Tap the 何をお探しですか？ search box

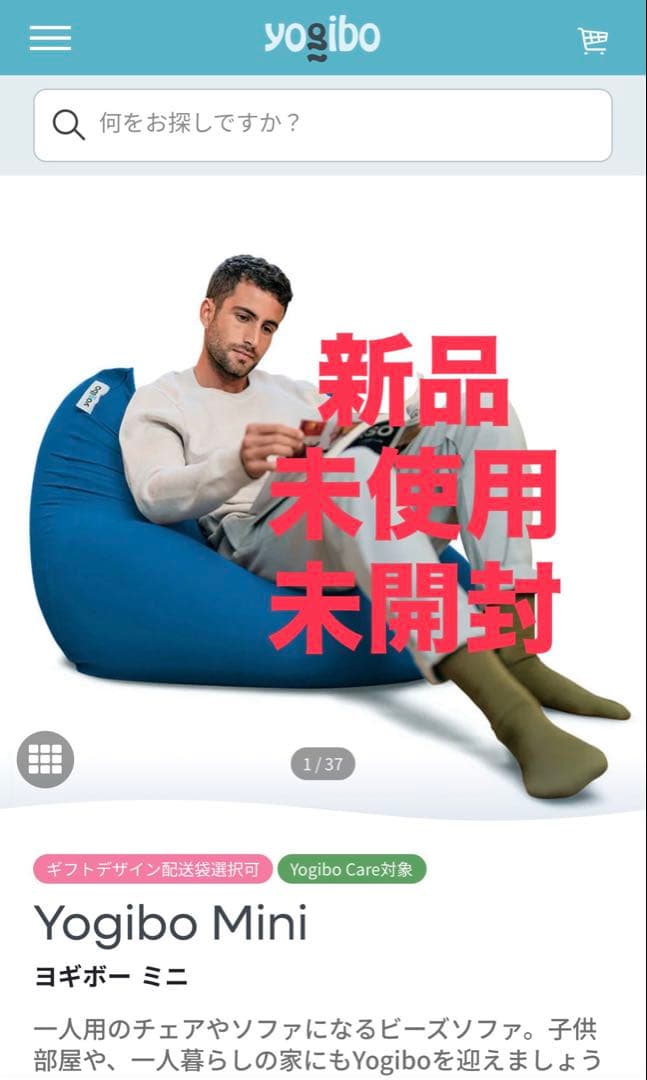[x=323, y=125]
